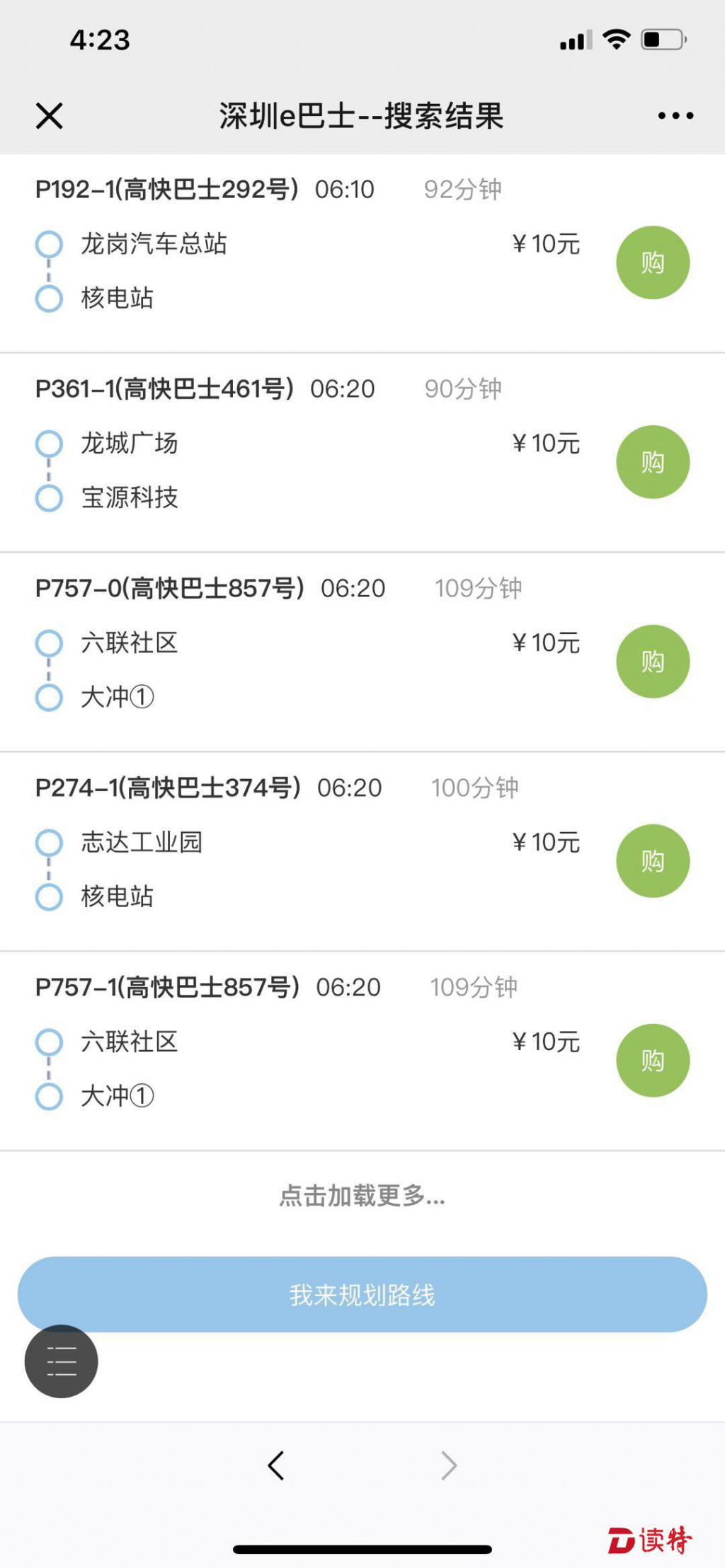Screen dimensions: 725x1568
Task: Purchase the P757-0 bus ticket
Action: coord(652,662)
